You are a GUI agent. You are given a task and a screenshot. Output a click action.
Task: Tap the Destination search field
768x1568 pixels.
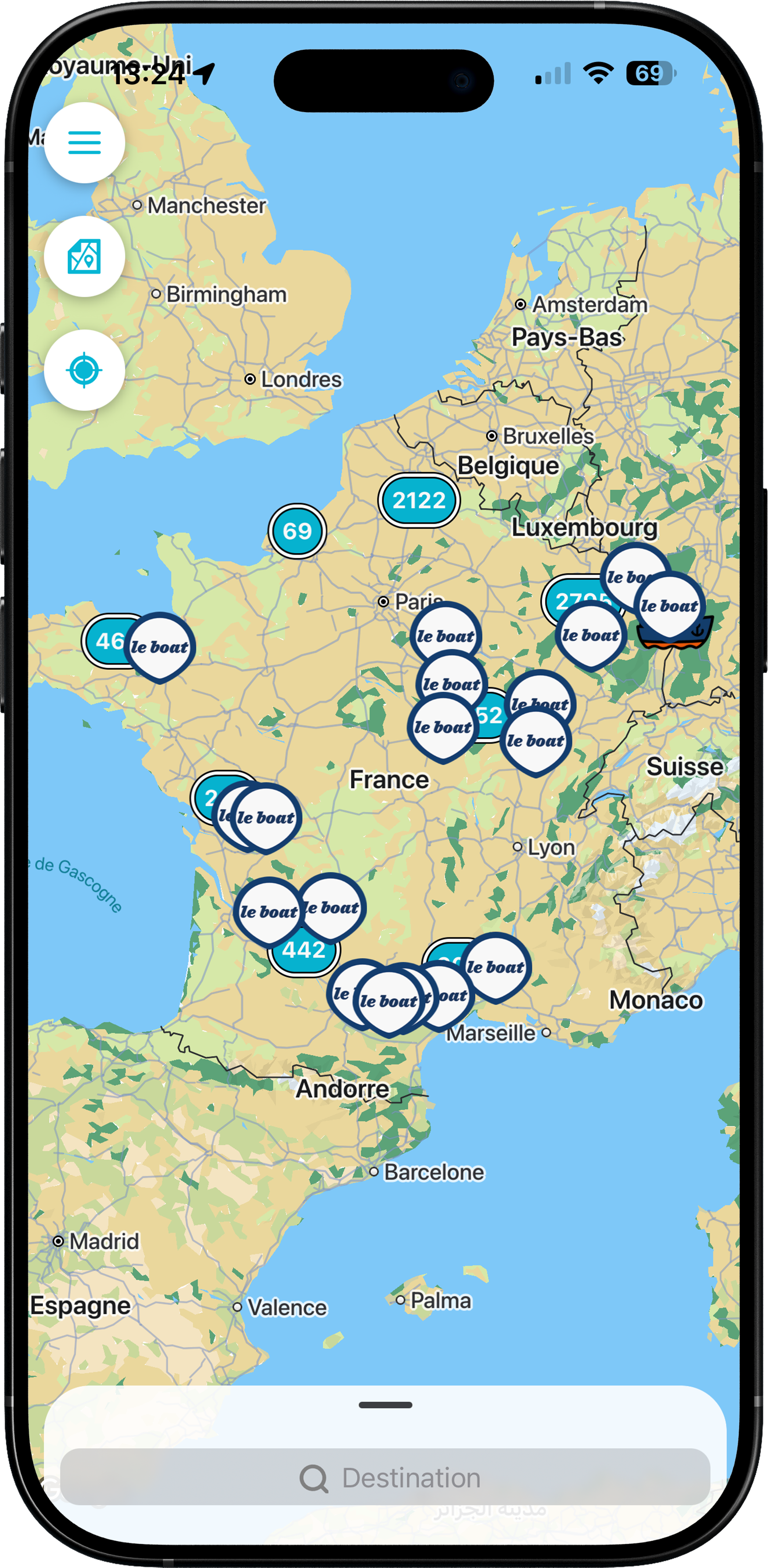coord(385,1477)
